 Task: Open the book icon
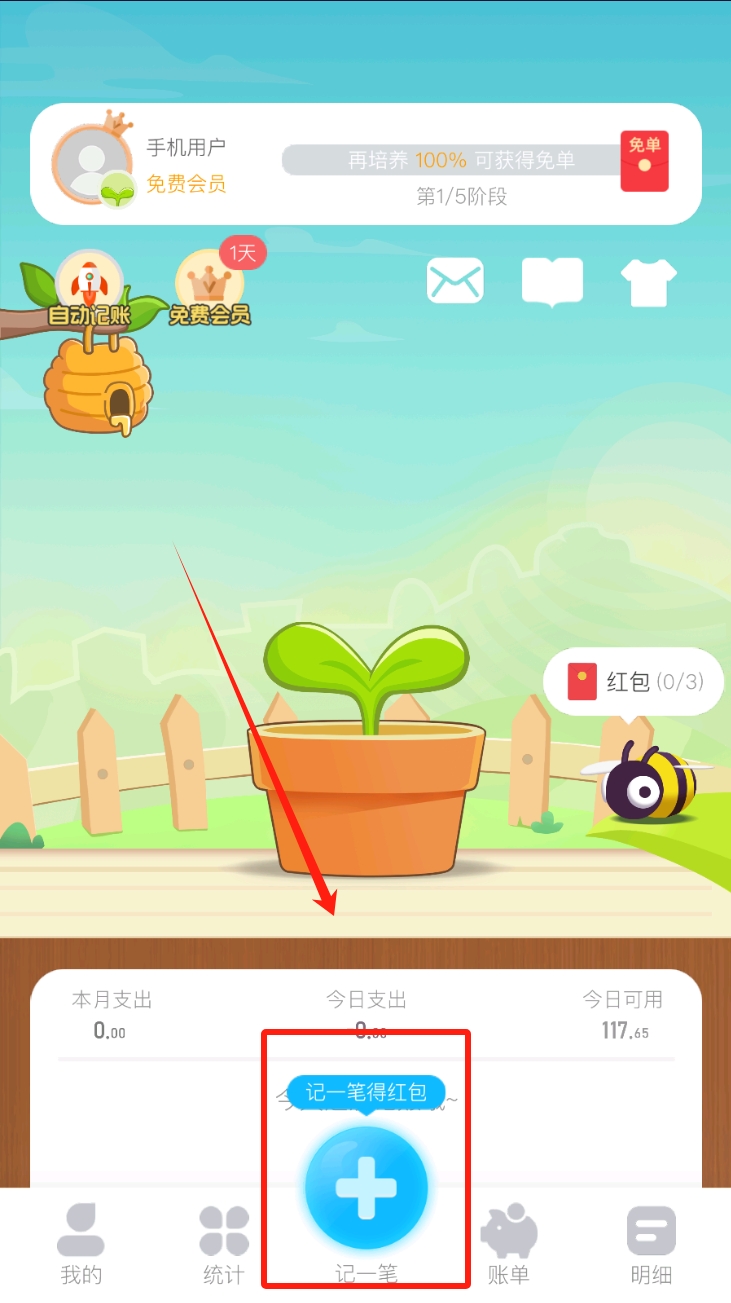tap(552, 282)
